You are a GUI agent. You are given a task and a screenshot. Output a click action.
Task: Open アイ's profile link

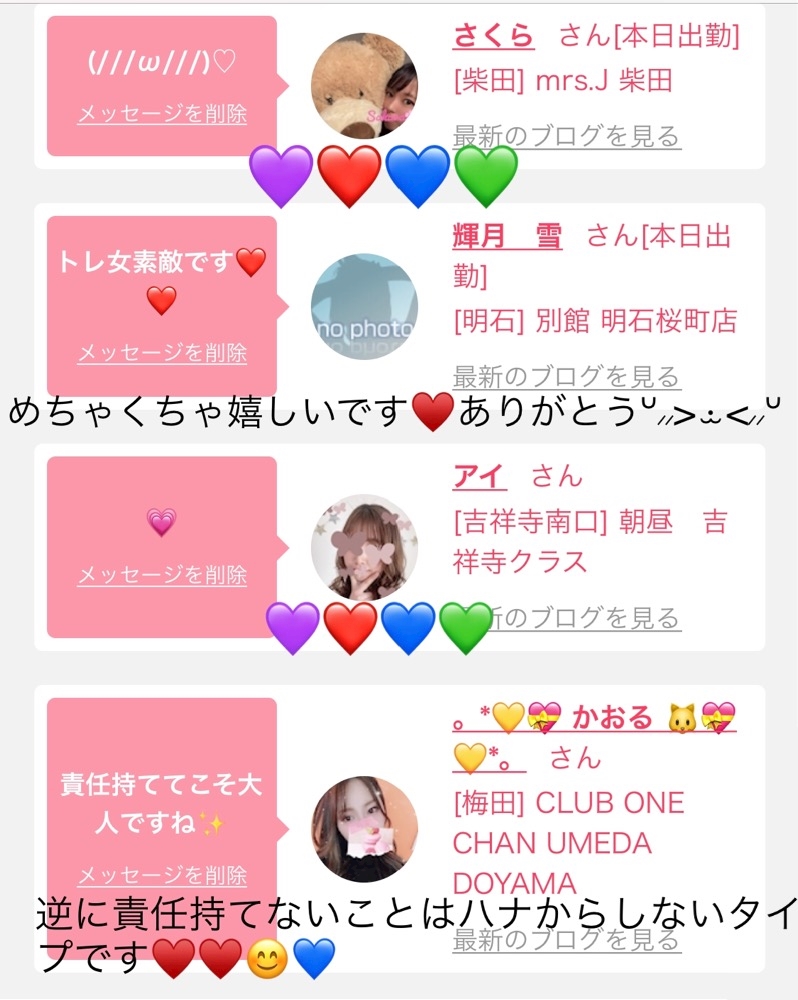click(480, 477)
